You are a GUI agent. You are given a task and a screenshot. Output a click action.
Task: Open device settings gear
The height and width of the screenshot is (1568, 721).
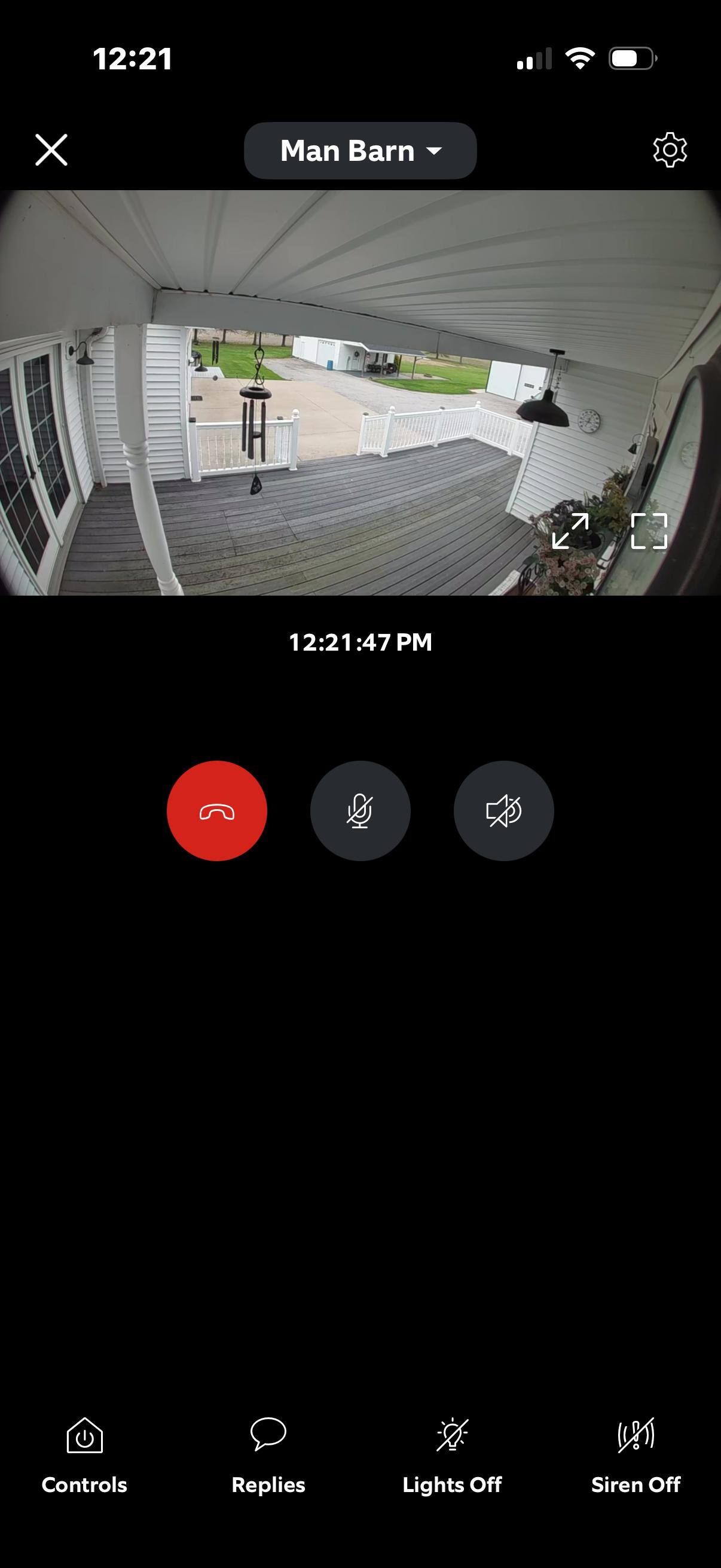coord(670,150)
